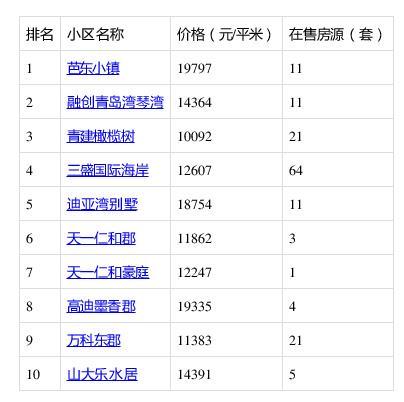Image resolution: width=404 pixels, height=402 pixels.
Task: Open the 青建橄榄树 link
Action: 101,136
